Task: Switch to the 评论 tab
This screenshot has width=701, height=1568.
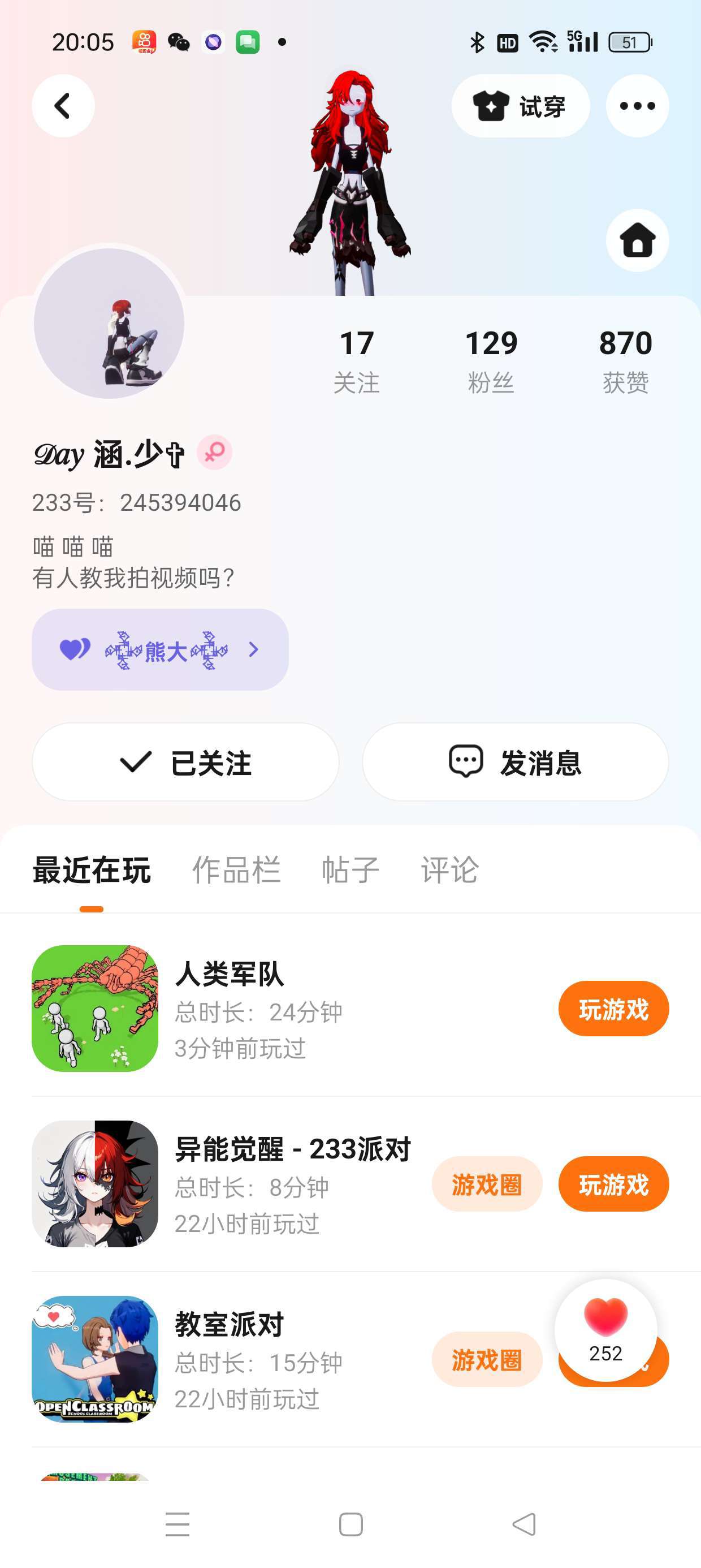Action: [x=449, y=870]
